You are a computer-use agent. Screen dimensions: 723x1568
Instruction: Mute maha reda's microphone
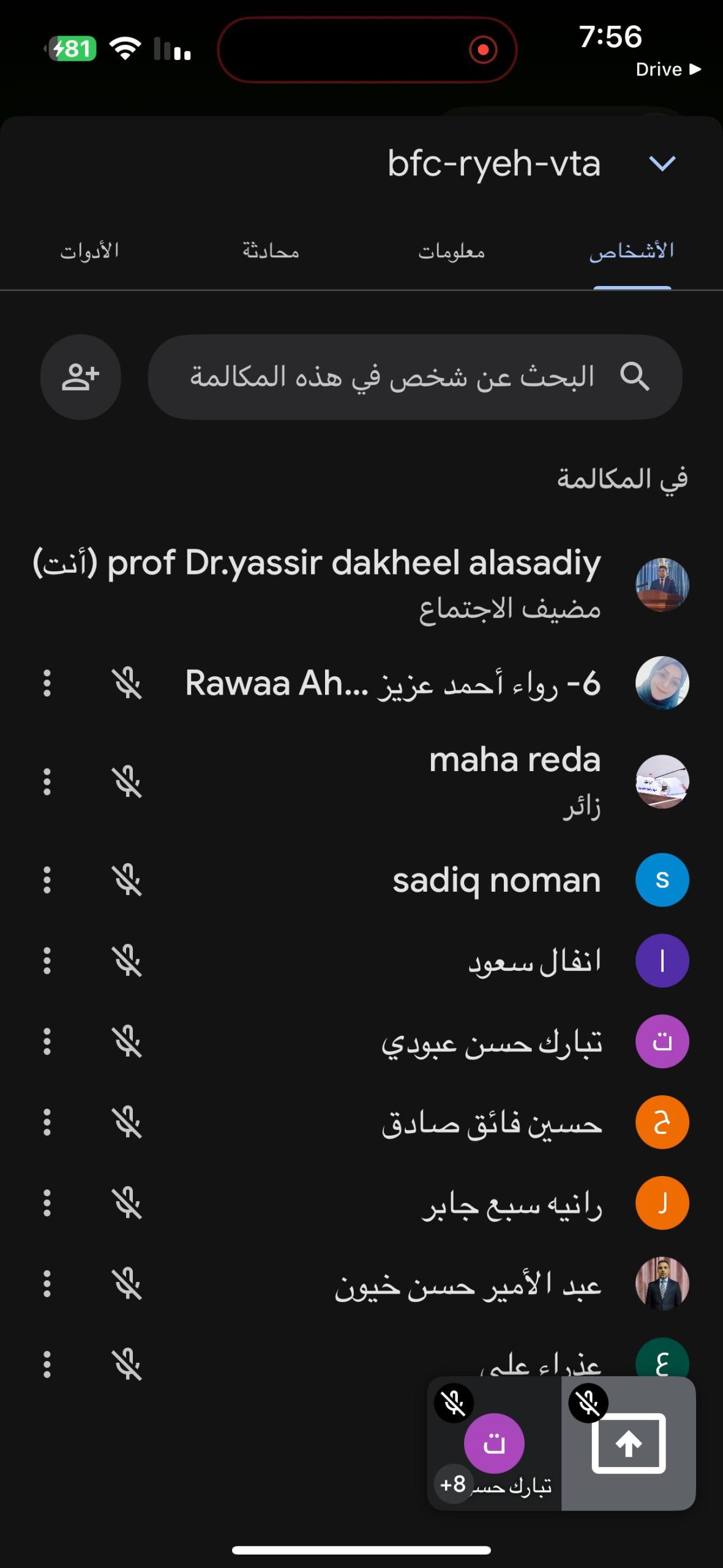127,782
